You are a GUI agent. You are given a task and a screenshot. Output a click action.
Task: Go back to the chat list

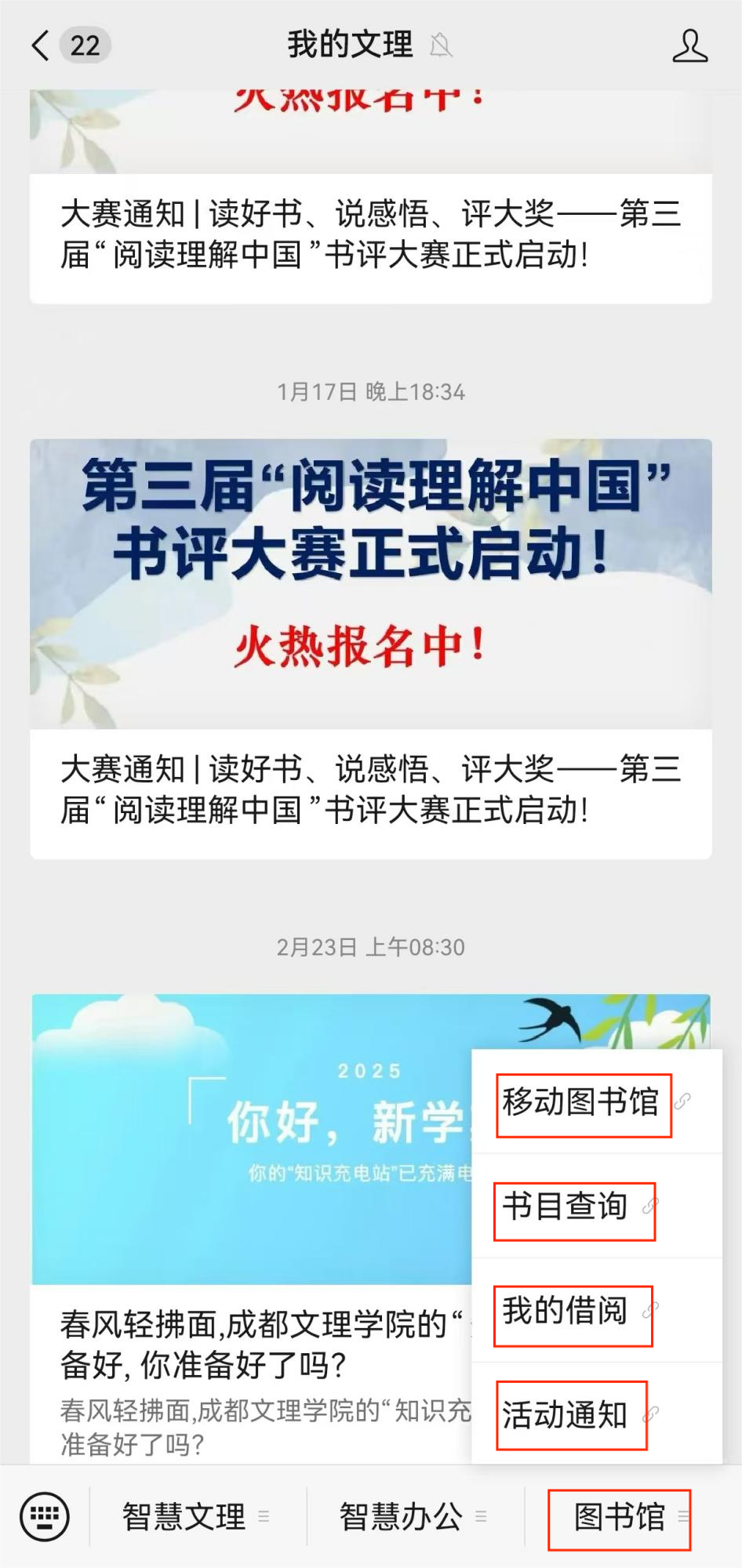[x=41, y=45]
